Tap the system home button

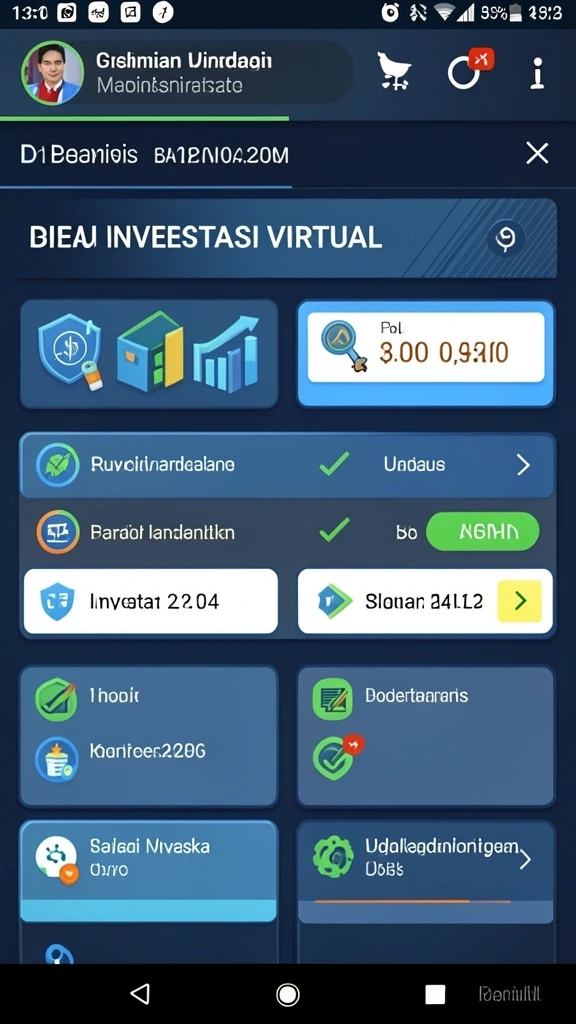[287, 994]
